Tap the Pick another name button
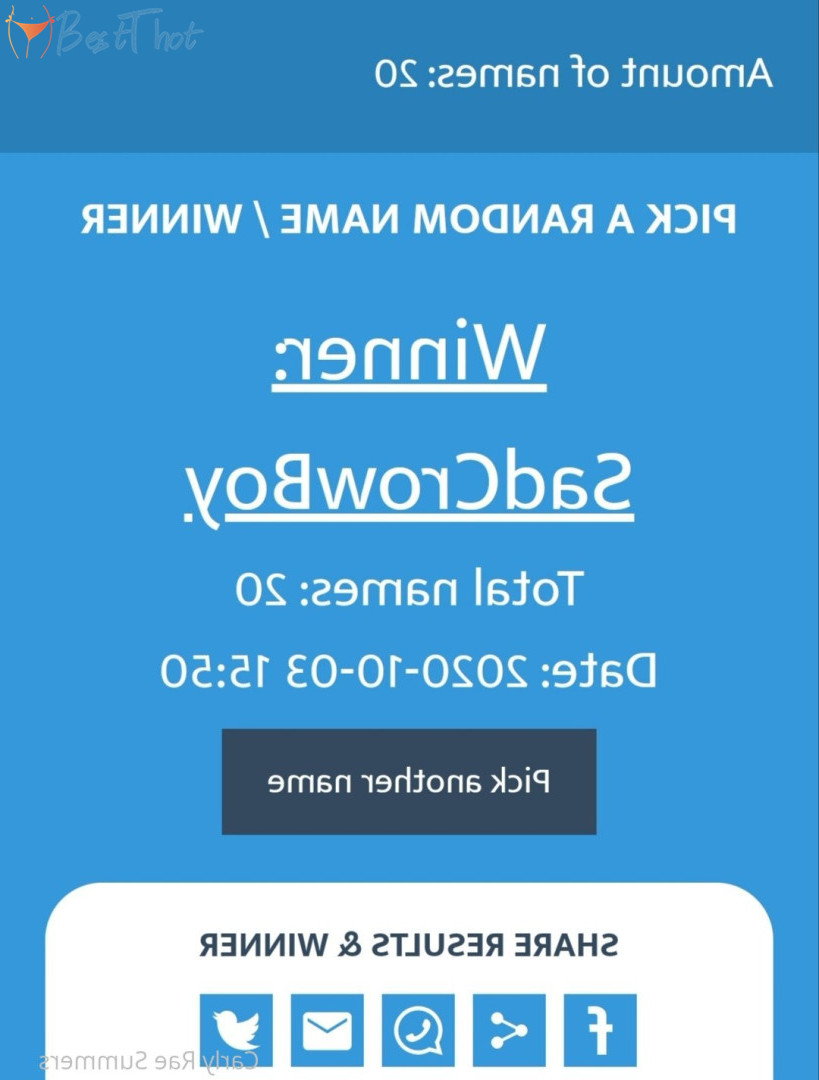819x1080 pixels. click(x=409, y=781)
